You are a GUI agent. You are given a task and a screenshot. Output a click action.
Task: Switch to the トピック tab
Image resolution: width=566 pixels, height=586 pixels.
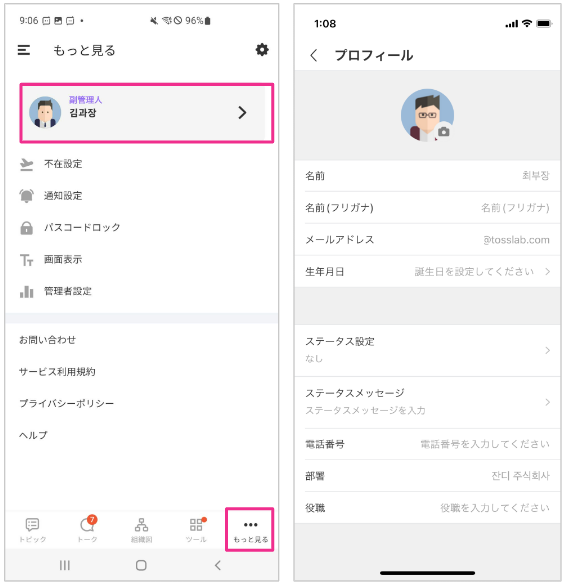[33, 530]
